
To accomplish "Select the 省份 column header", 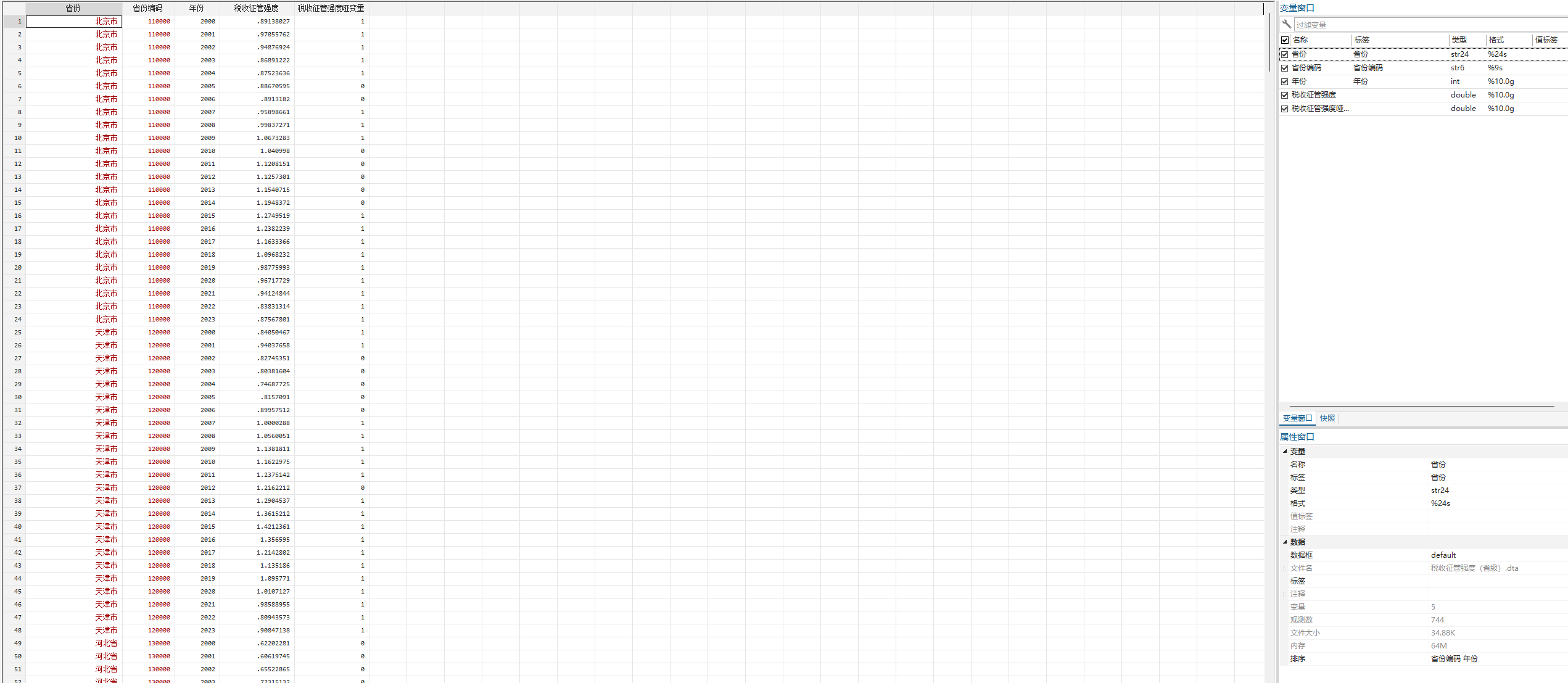I will 73,8.
